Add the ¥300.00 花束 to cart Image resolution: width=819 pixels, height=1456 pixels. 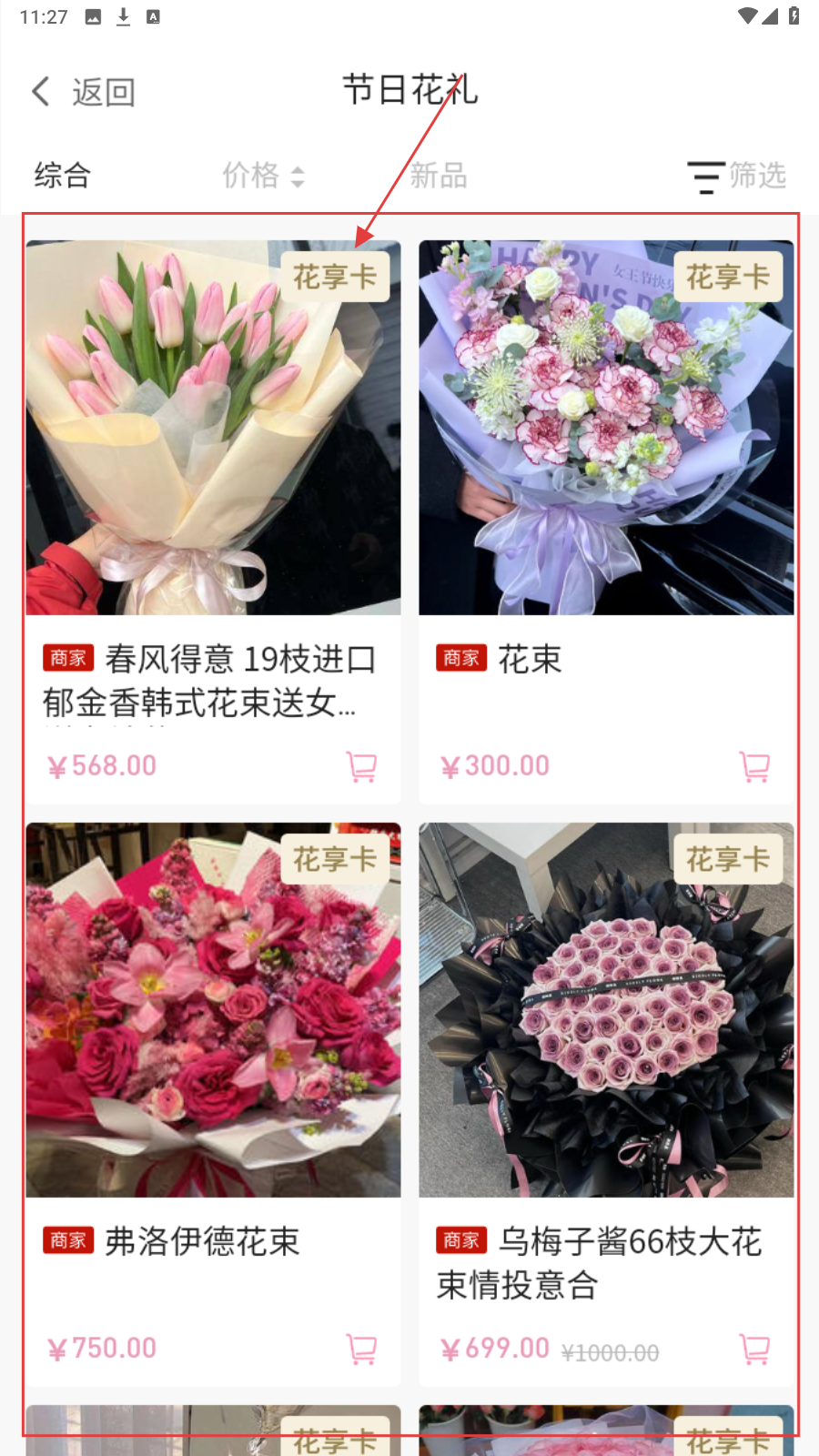pos(754,766)
